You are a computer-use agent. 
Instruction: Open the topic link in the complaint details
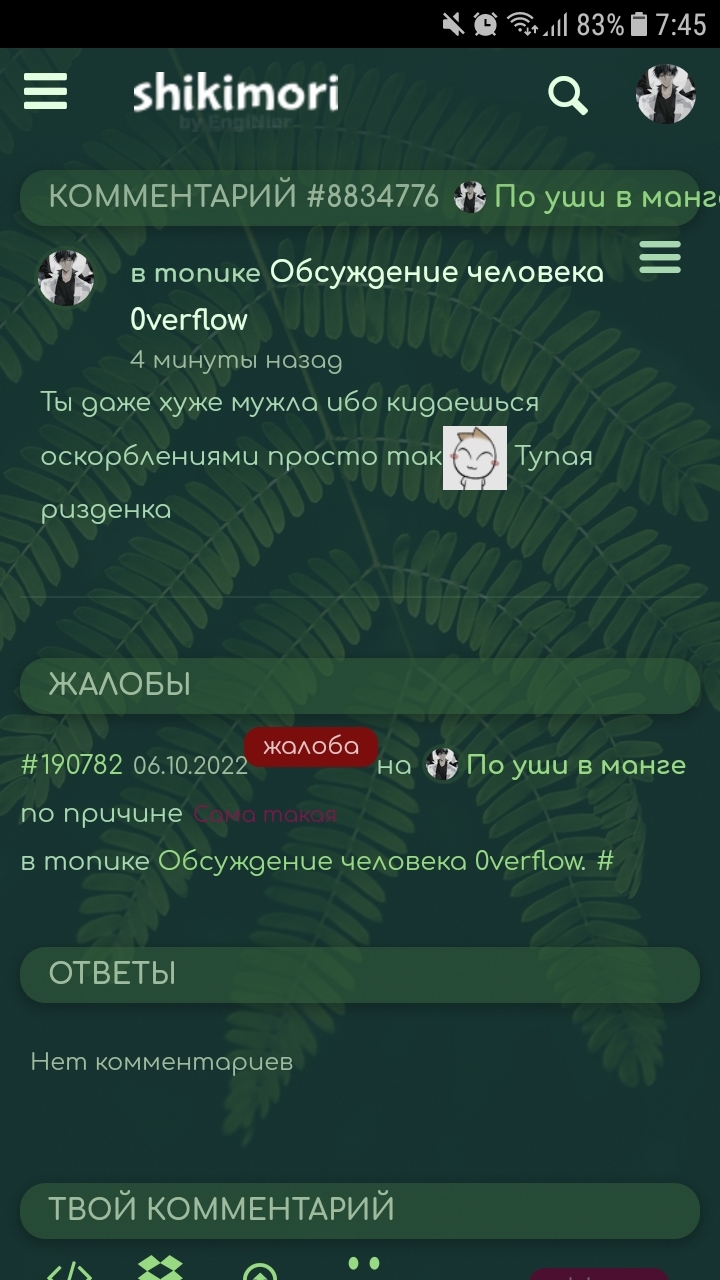click(x=372, y=861)
